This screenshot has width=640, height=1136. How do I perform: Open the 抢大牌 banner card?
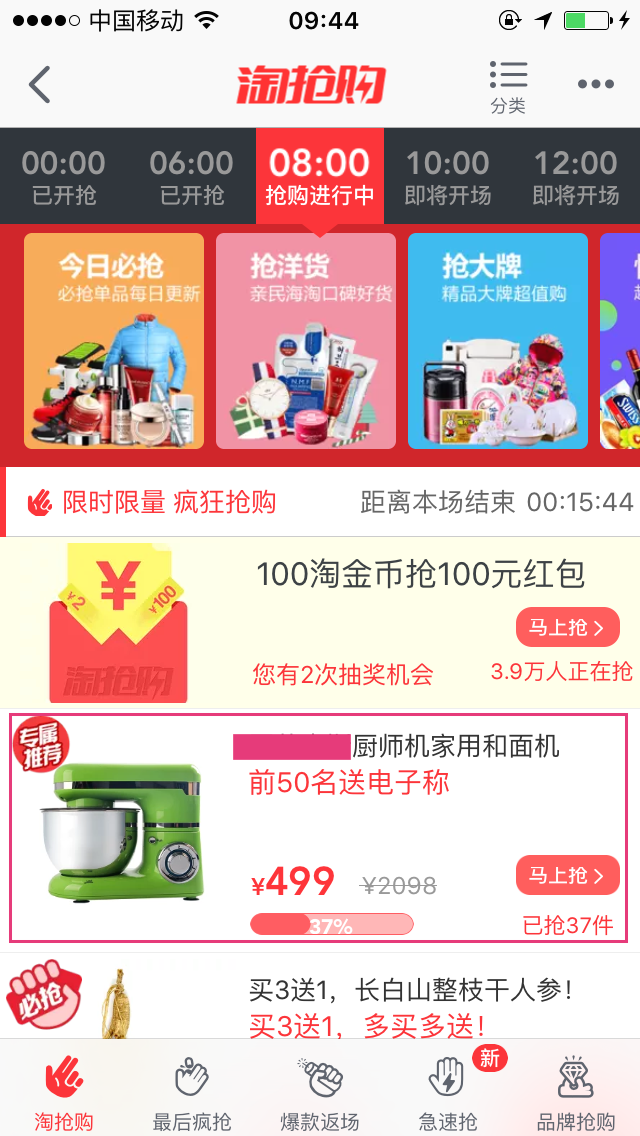click(x=497, y=341)
